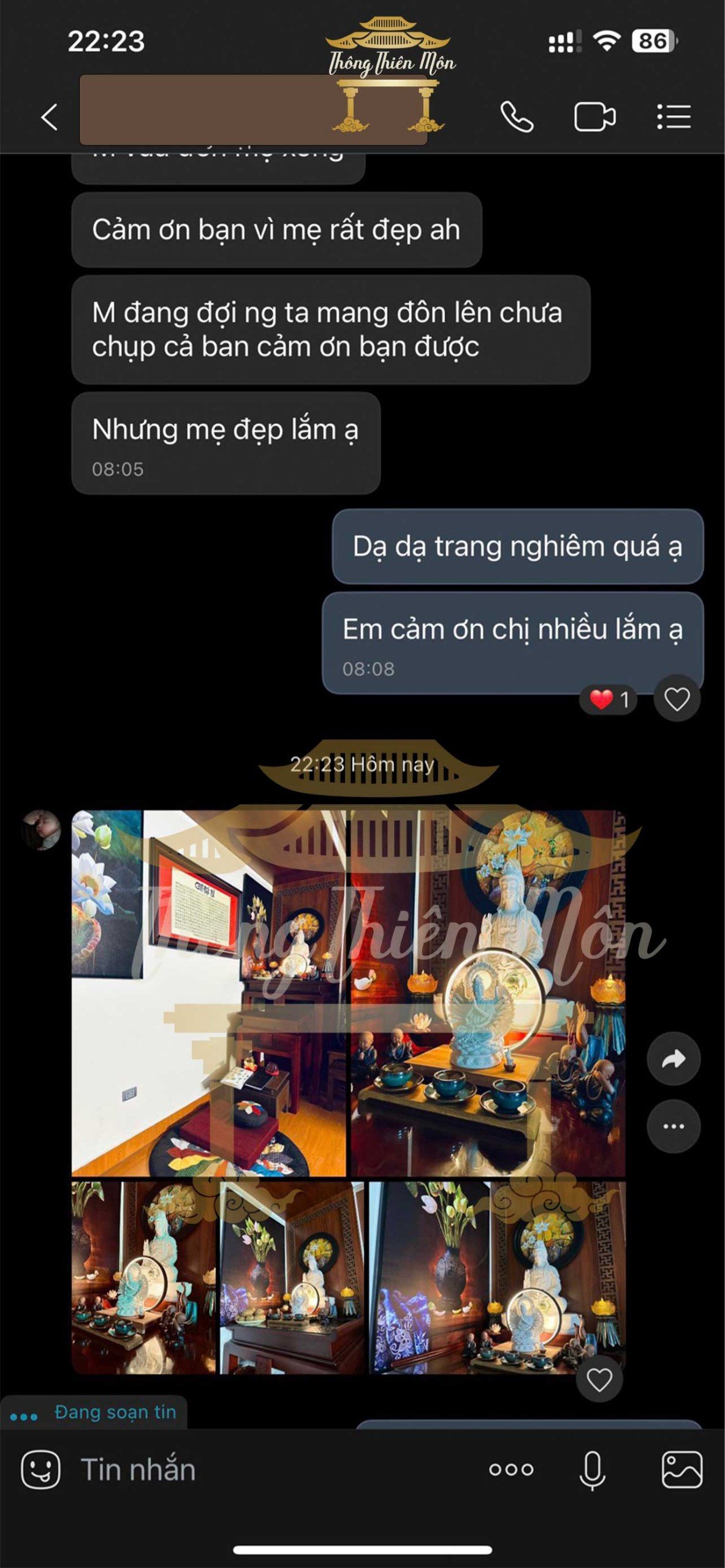Open the conversation options menu
The image size is (725, 1568).
674,116
